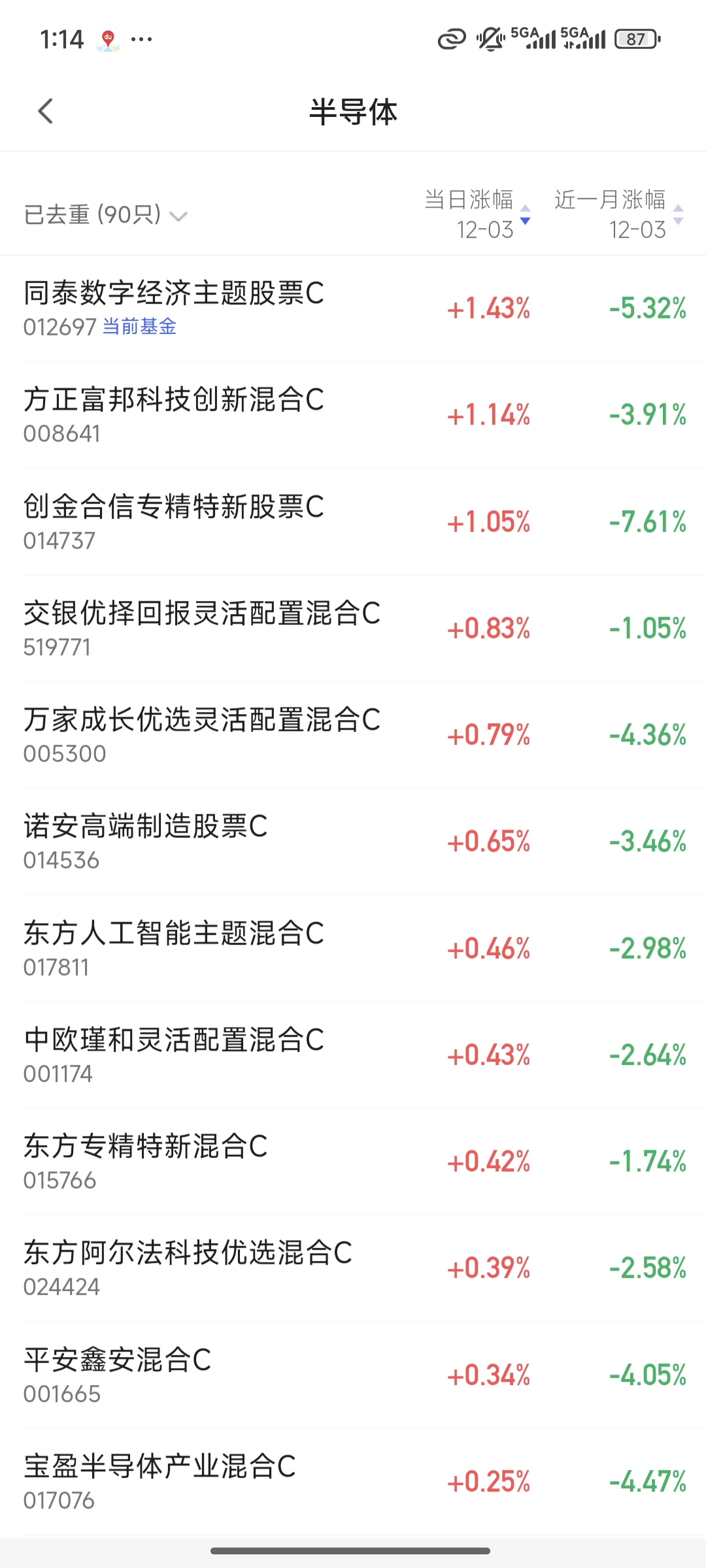The image size is (706, 1568).
Task: Expand the 已去重 (90只) dropdown
Action: 106,215
